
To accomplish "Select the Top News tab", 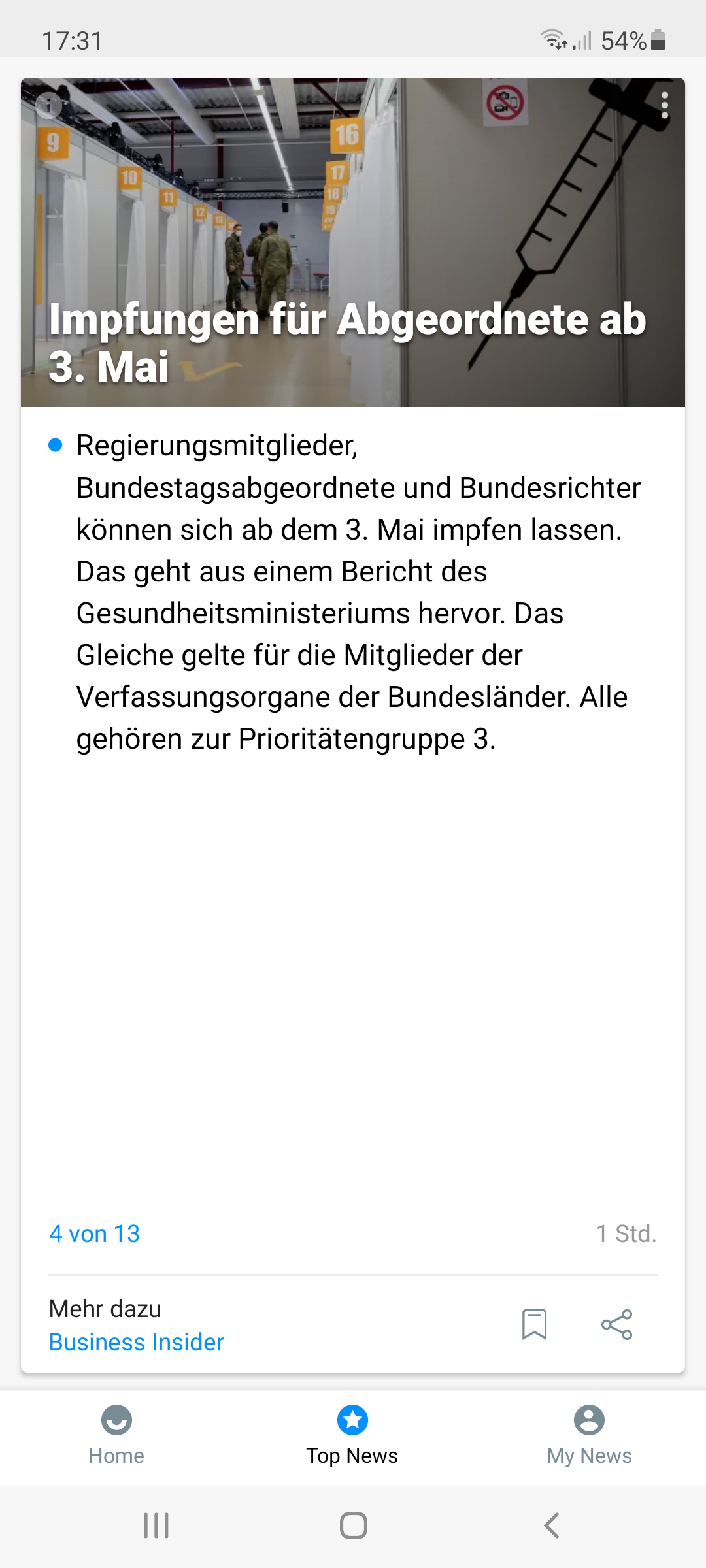I will [352, 1436].
